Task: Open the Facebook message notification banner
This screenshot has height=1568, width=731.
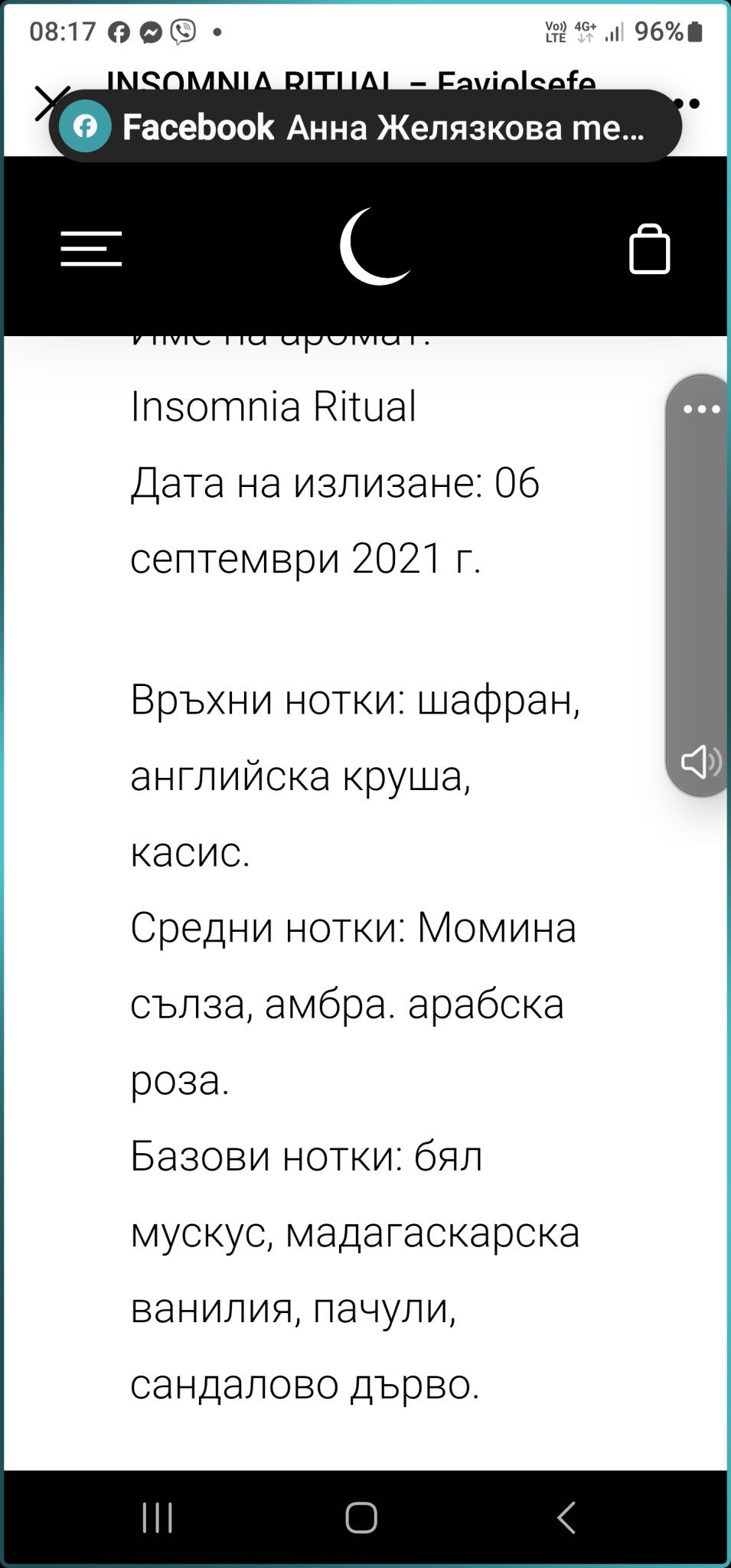Action: 365,126
